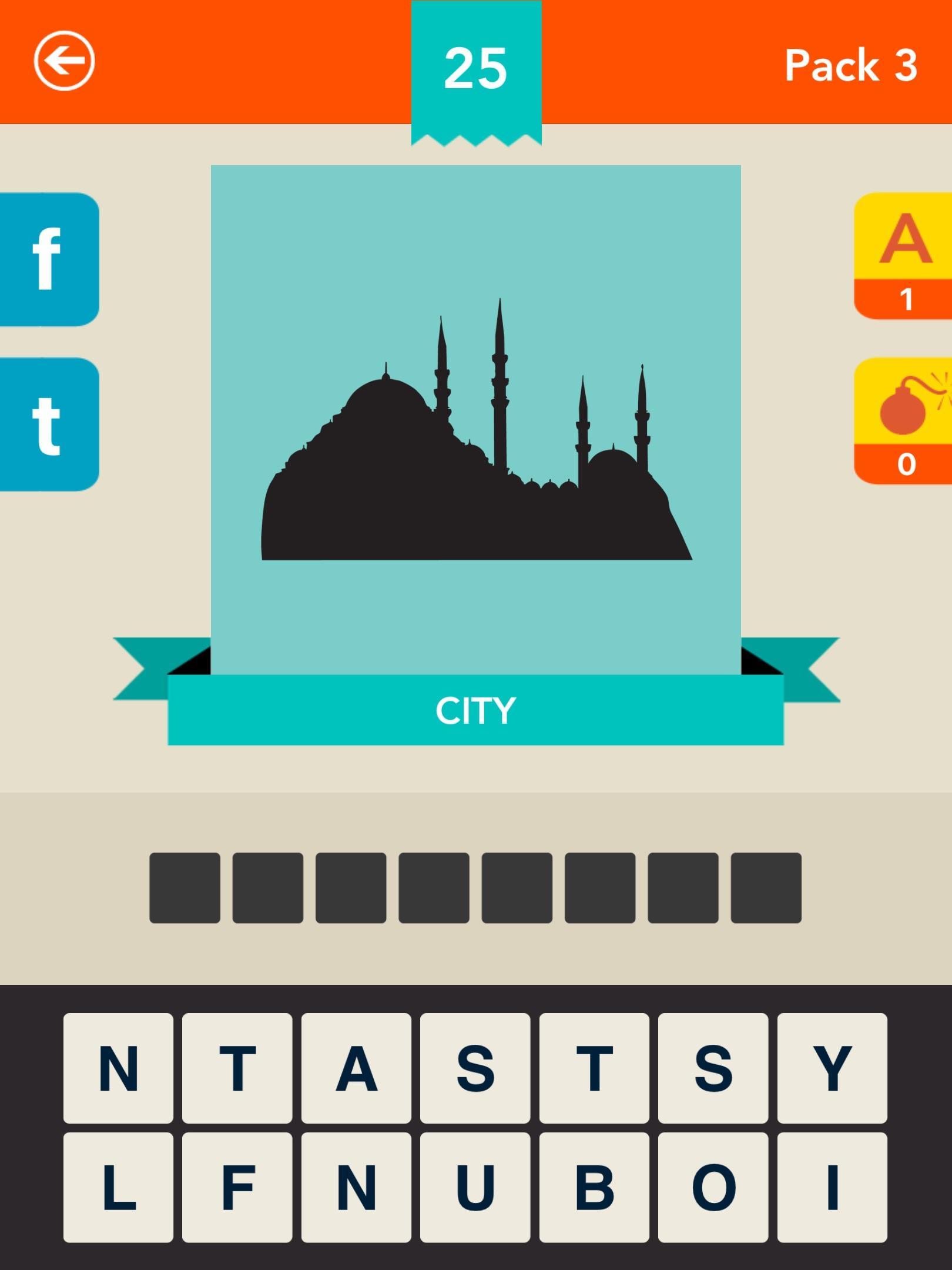952x1270 pixels.
Task: Choose the letter F tile
Action: pyautogui.click(x=237, y=1187)
